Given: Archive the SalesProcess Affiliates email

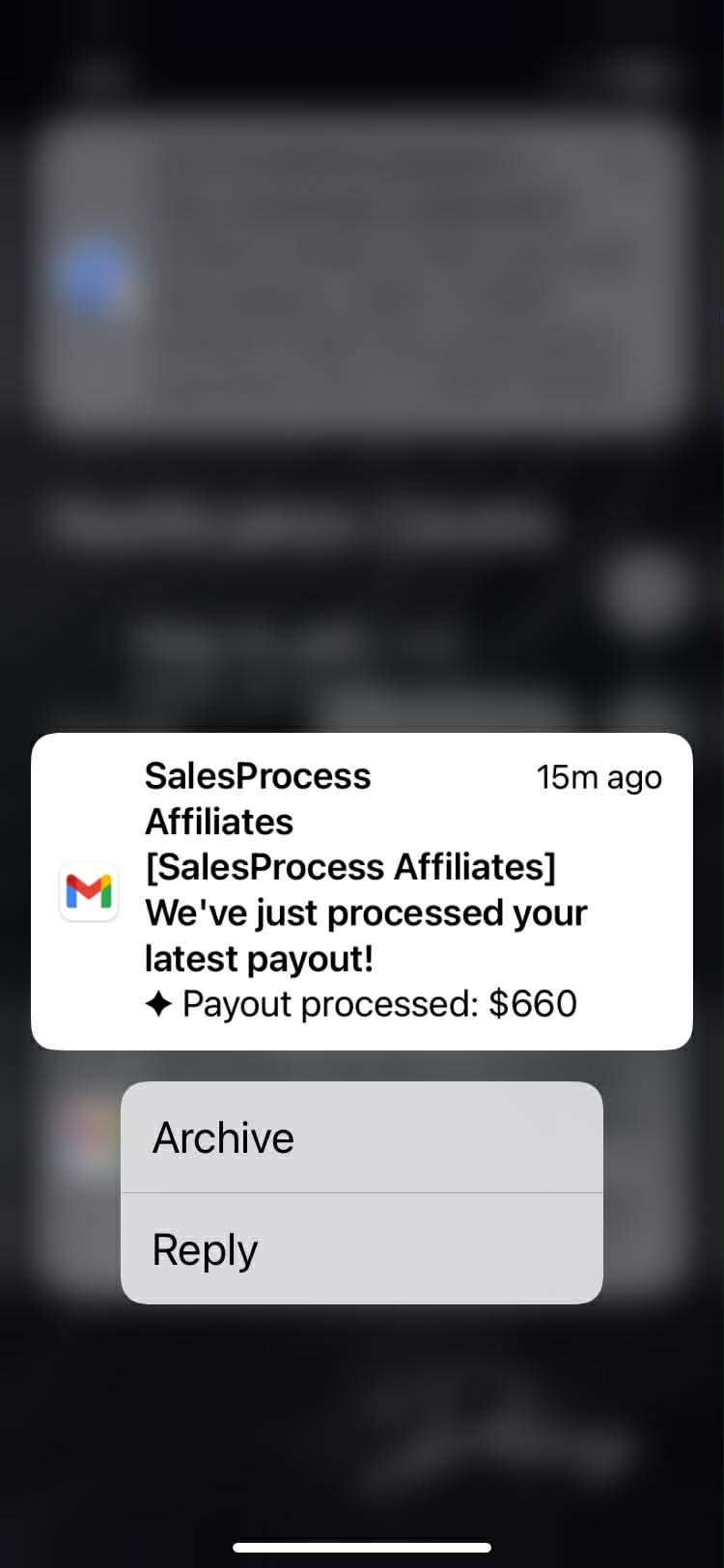Looking at the screenshot, I should [362, 1137].
